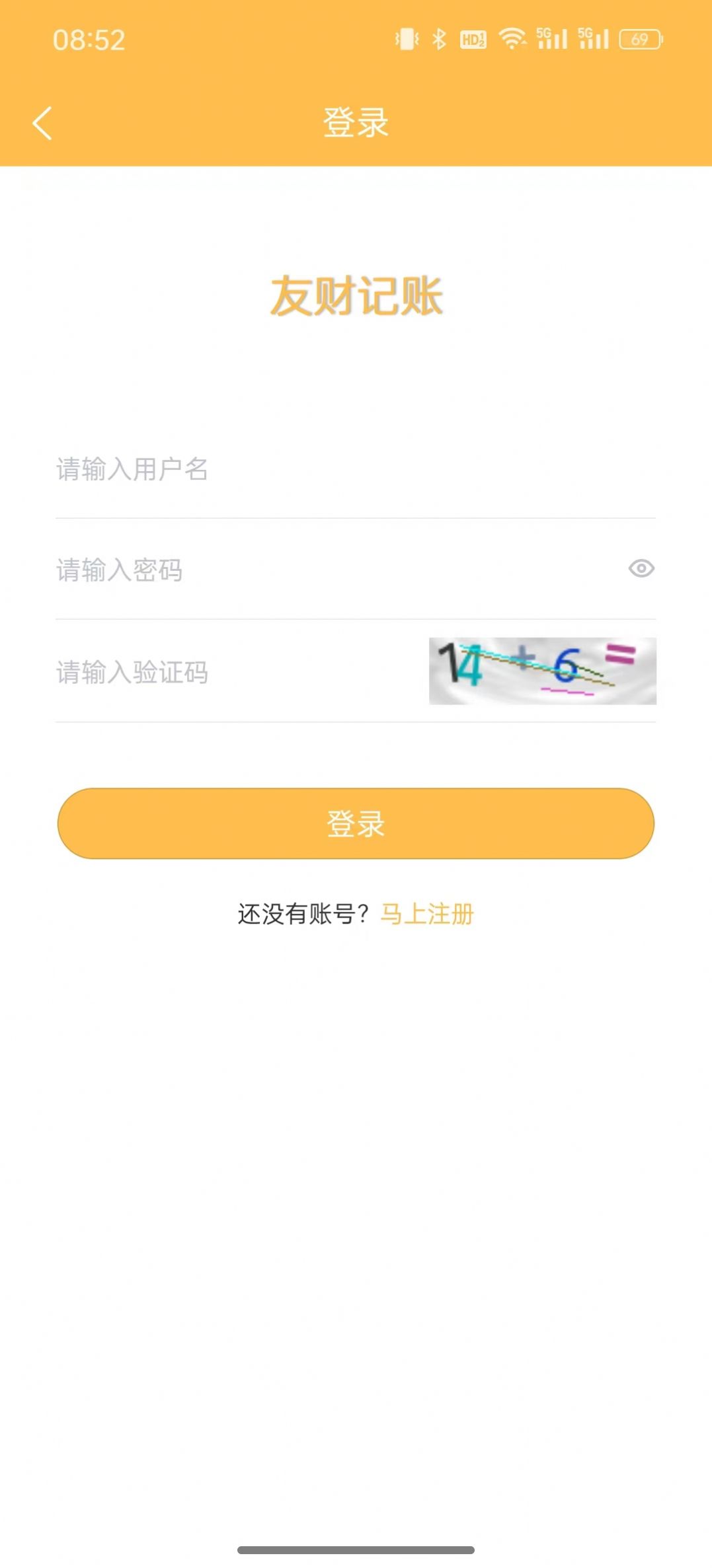Viewport: 712px width, 1568px height.
Task: Tap the Bluetooth icon in status bar
Action: pyautogui.click(x=438, y=40)
